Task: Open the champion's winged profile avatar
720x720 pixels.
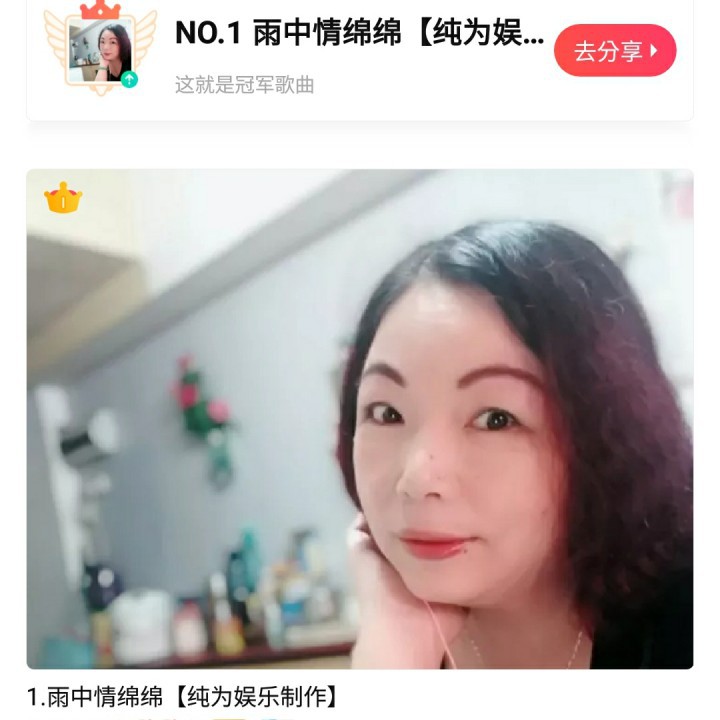Action: coord(100,48)
